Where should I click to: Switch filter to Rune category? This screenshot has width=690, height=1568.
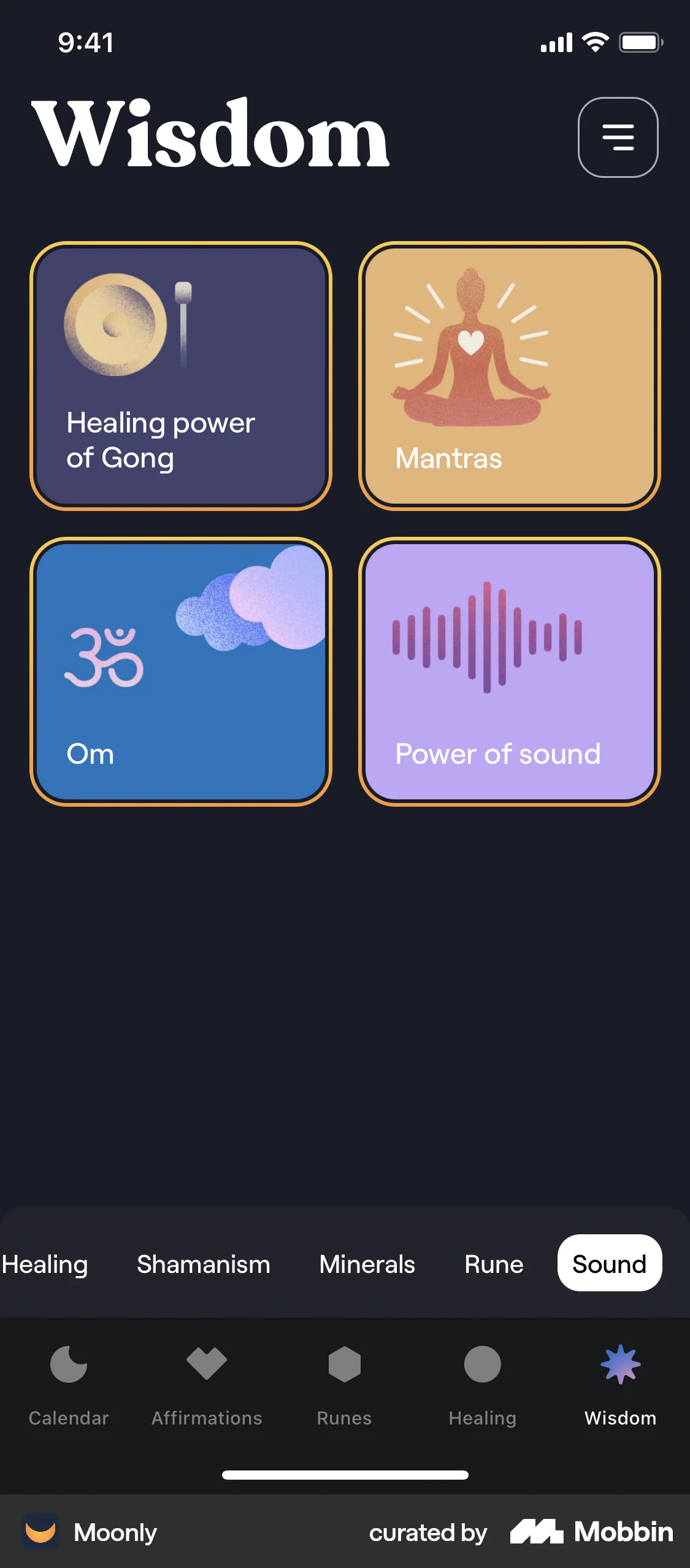[493, 1264]
